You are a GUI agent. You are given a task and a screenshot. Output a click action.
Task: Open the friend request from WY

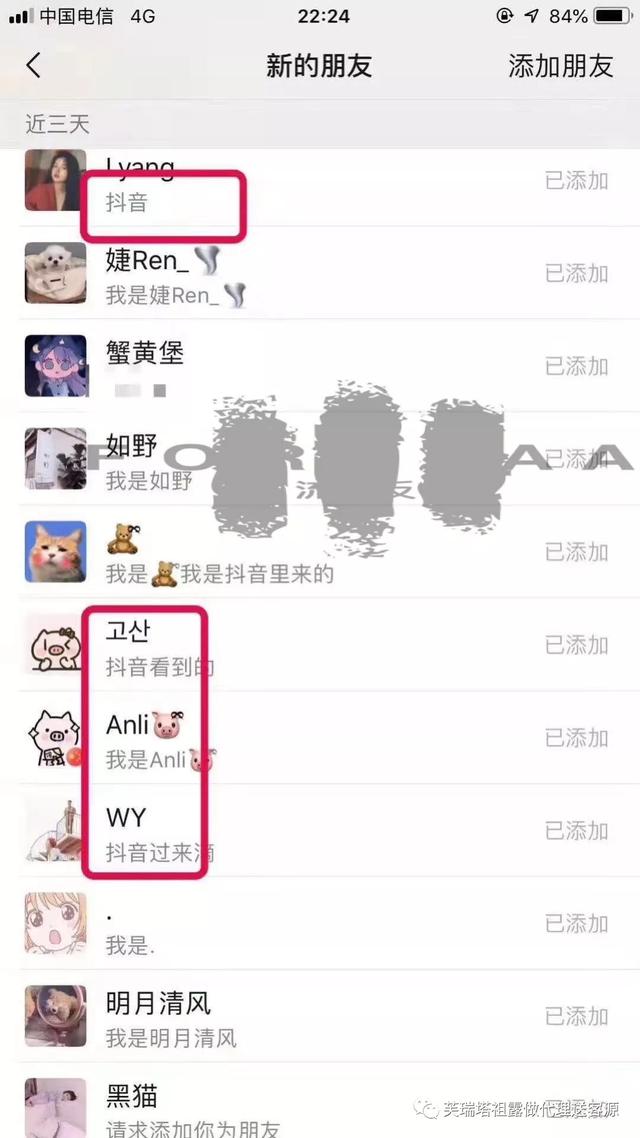(300, 831)
